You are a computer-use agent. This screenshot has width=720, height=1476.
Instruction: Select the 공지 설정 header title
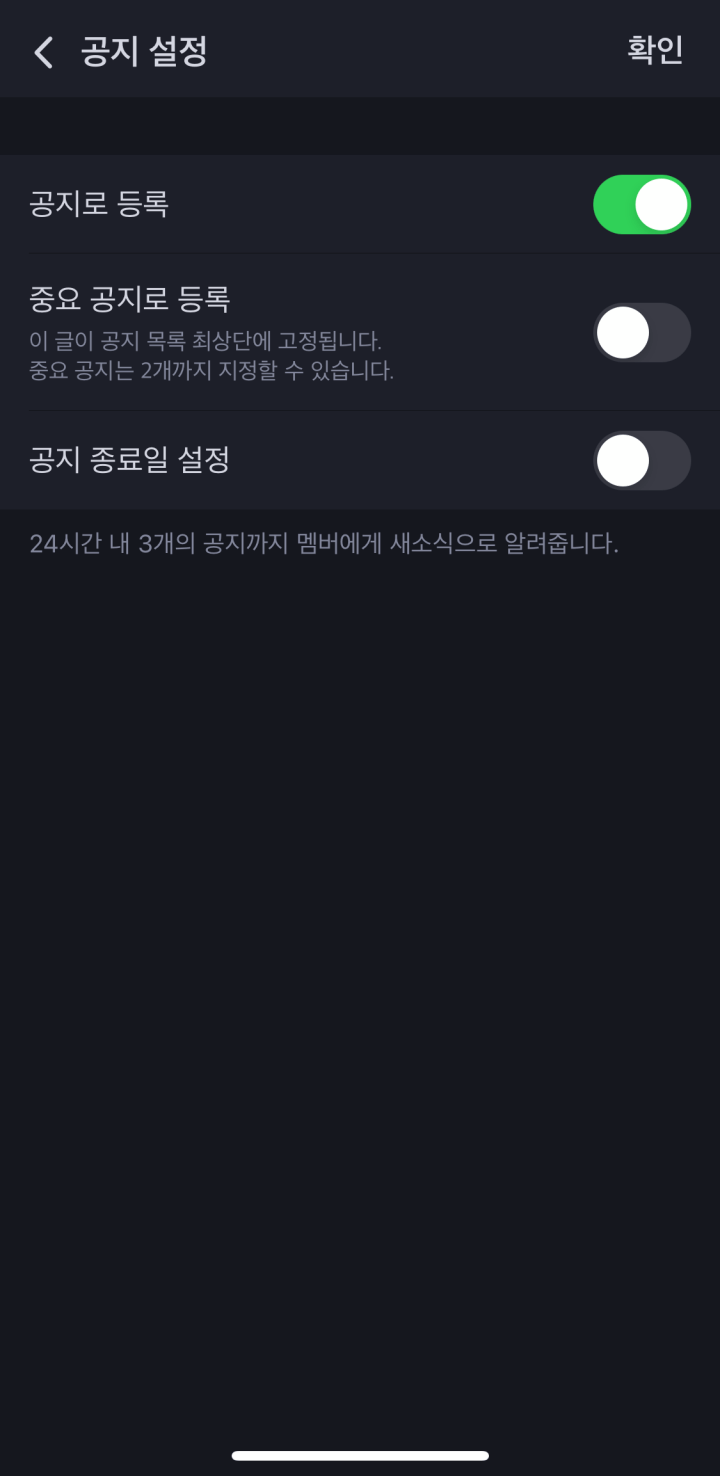145,51
